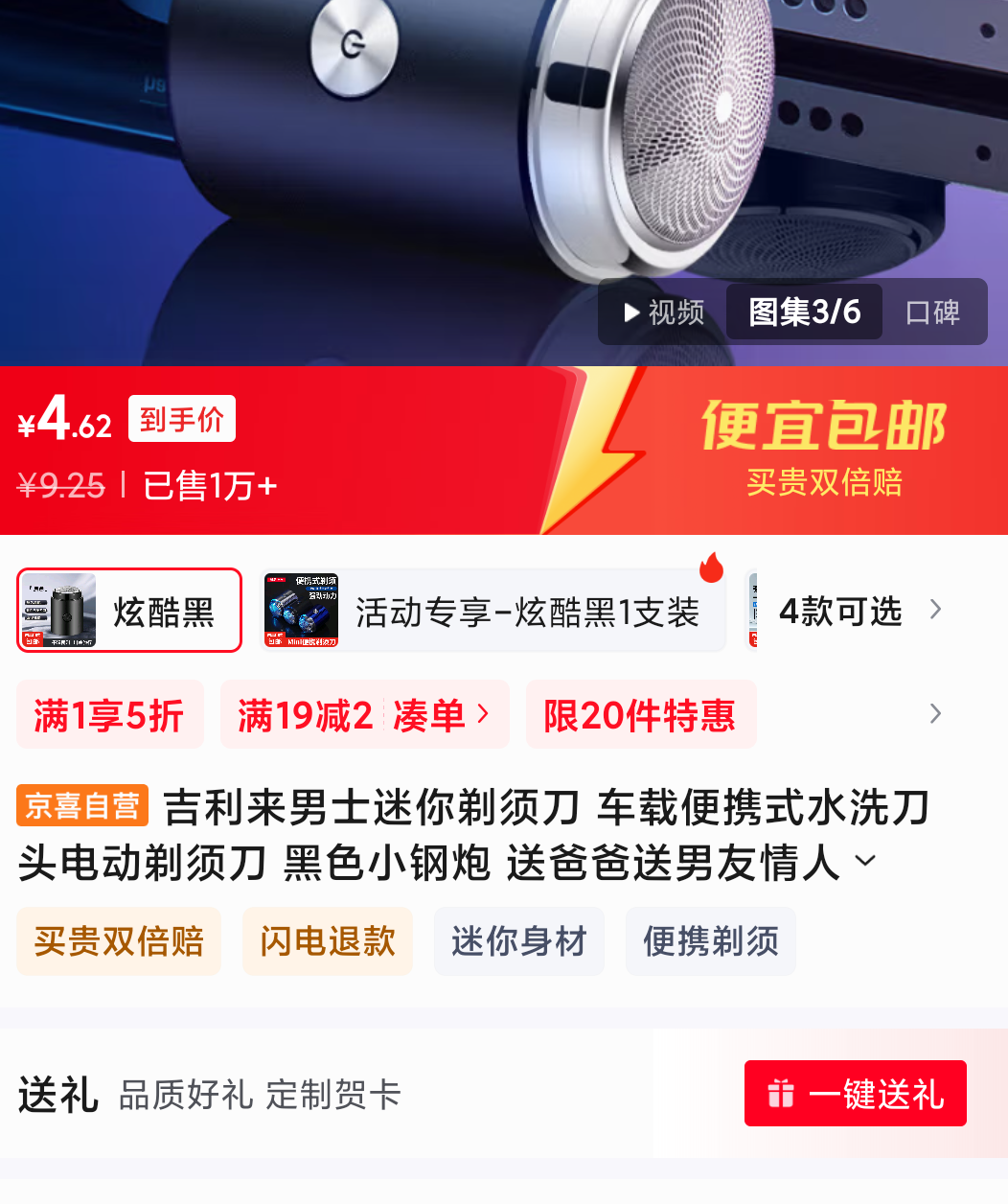Open the 便宜包邮 lightning promotion banner
The height and width of the screenshot is (1204, 1008).
(x=822, y=427)
